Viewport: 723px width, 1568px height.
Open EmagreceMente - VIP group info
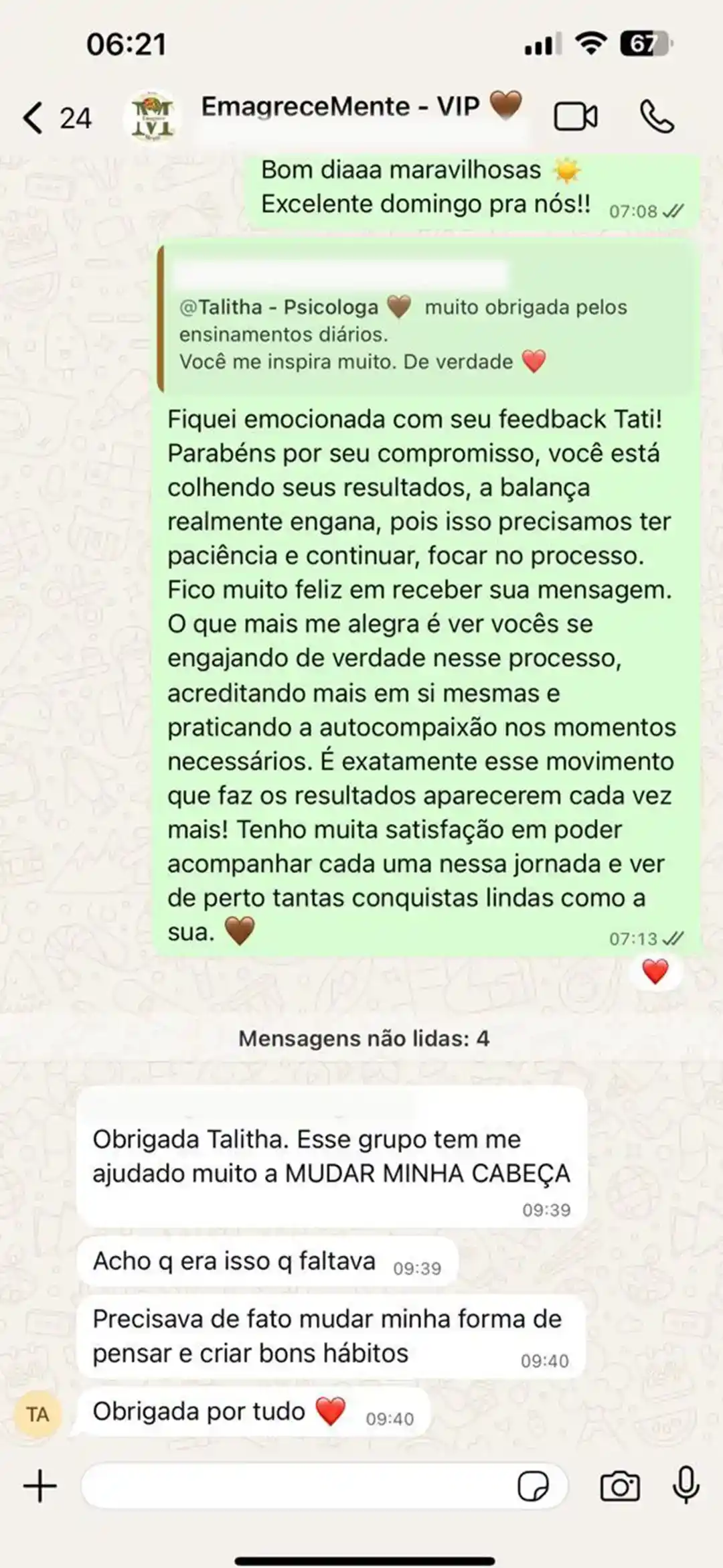click(341, 108)
